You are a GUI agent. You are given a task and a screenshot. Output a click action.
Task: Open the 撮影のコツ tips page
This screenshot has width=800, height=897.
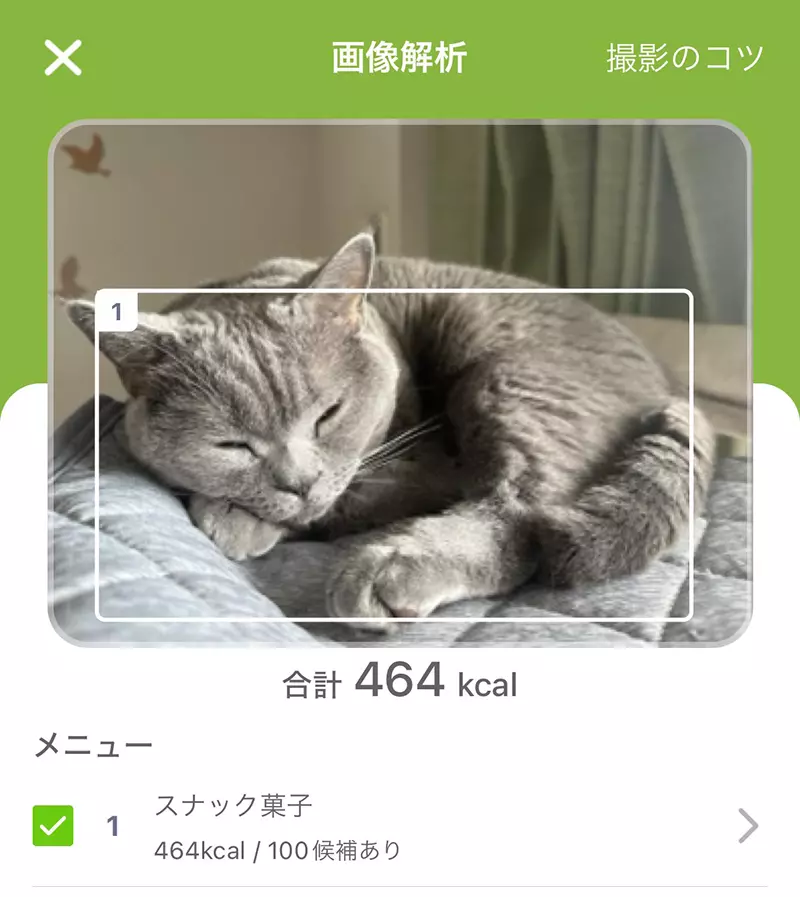pos(683,57)
